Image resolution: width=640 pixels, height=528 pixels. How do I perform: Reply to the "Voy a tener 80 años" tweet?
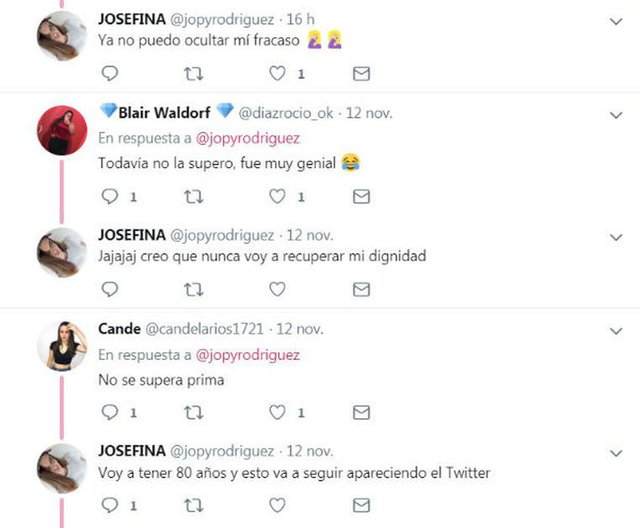point(110,506)
